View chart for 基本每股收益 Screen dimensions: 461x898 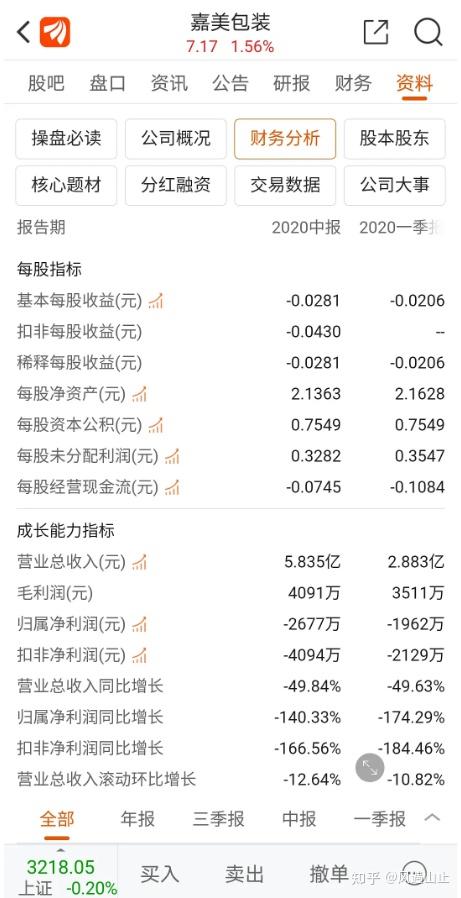(156, 301)
